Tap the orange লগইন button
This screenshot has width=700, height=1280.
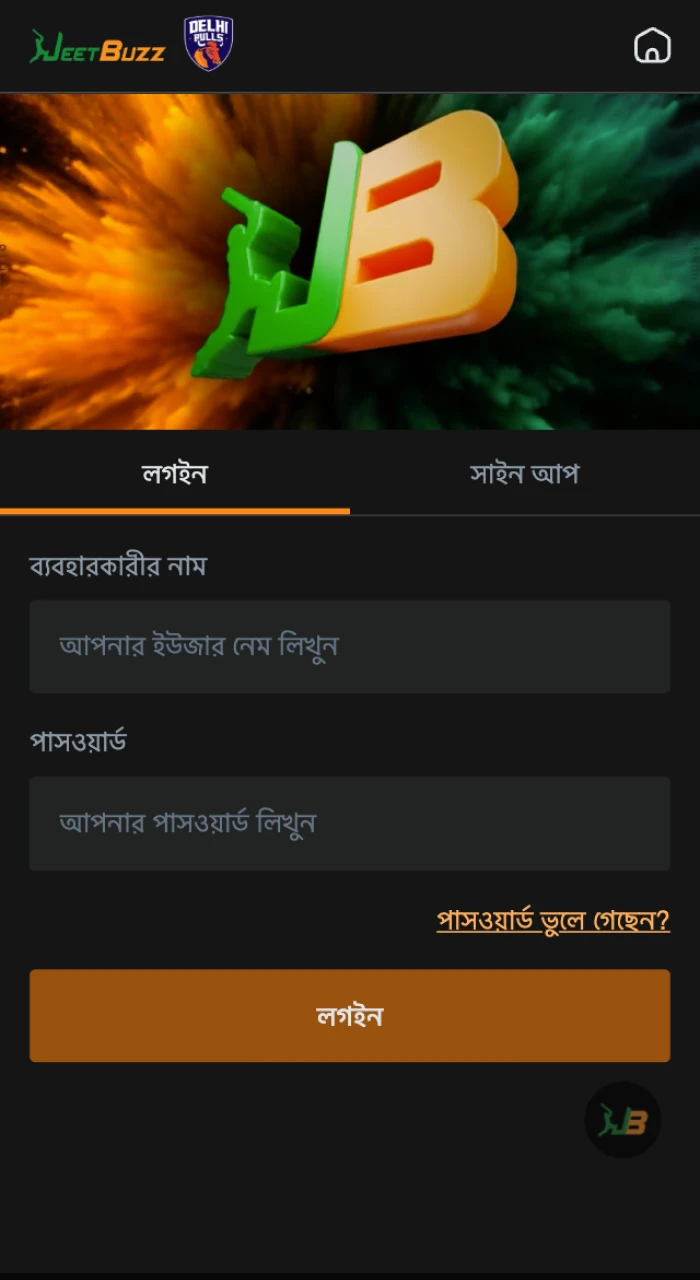pos(349,1016)
